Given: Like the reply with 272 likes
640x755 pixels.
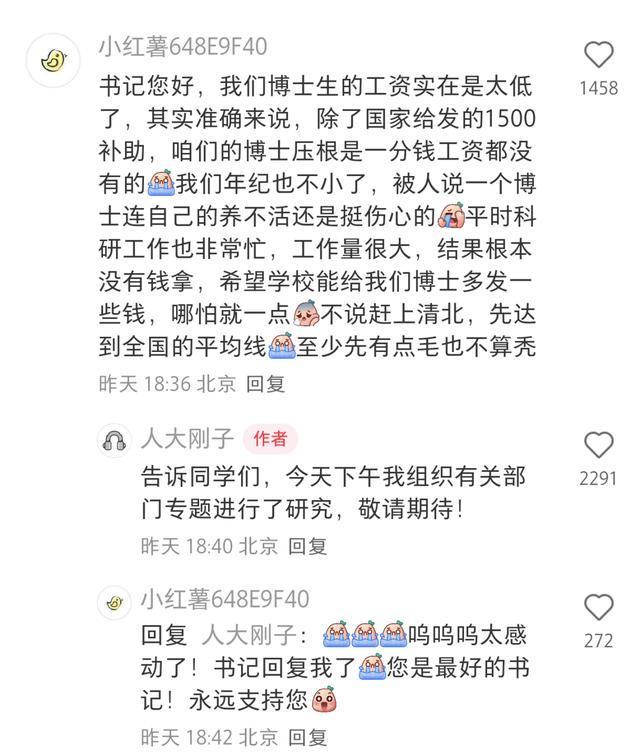Looking at the screenshot, I should (x=599, y=607).
